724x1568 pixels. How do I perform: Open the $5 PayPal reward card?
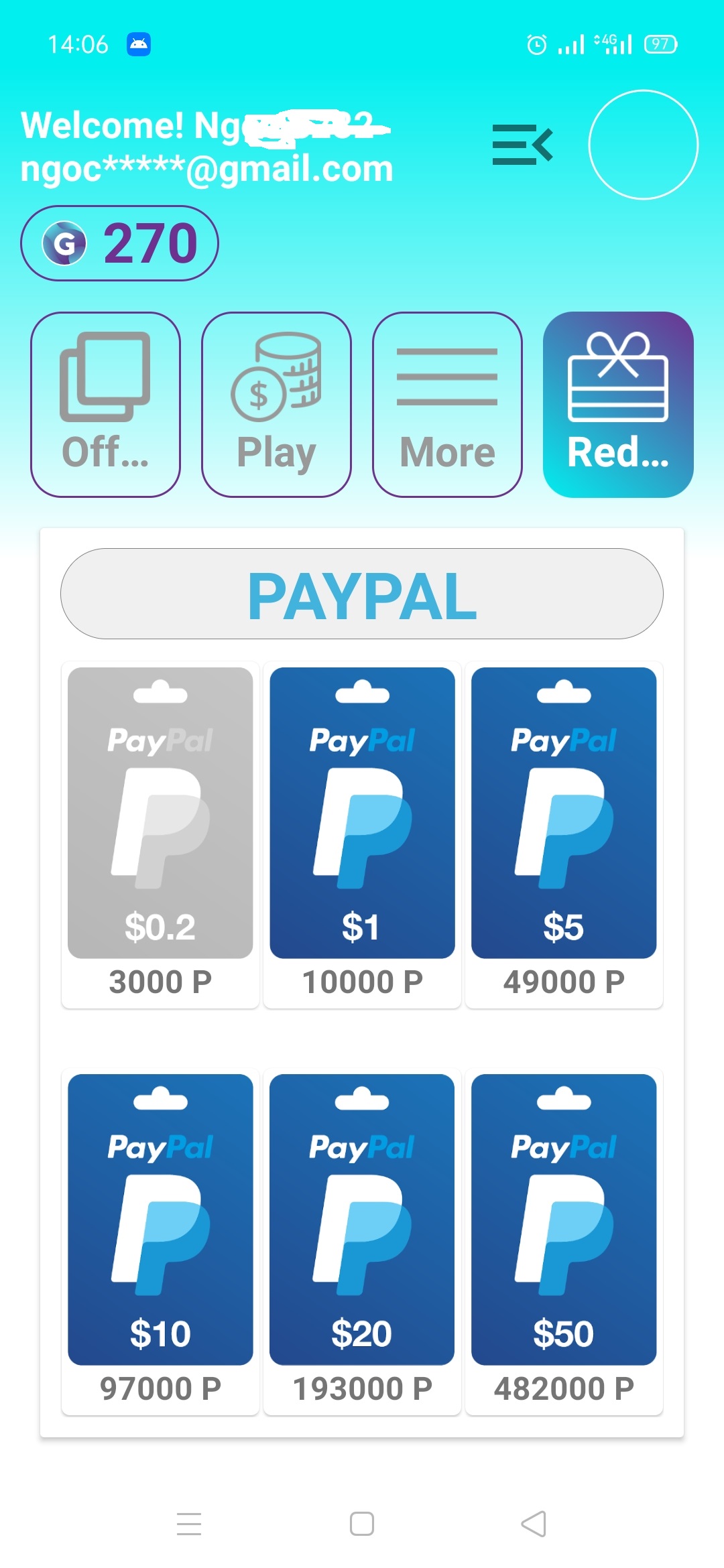(564, 834)
